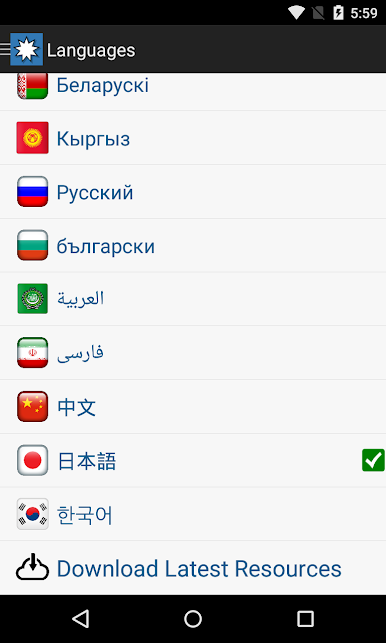Switch language to 中文
This screenshot has height=643, width=386.
(x=193, y=407)
